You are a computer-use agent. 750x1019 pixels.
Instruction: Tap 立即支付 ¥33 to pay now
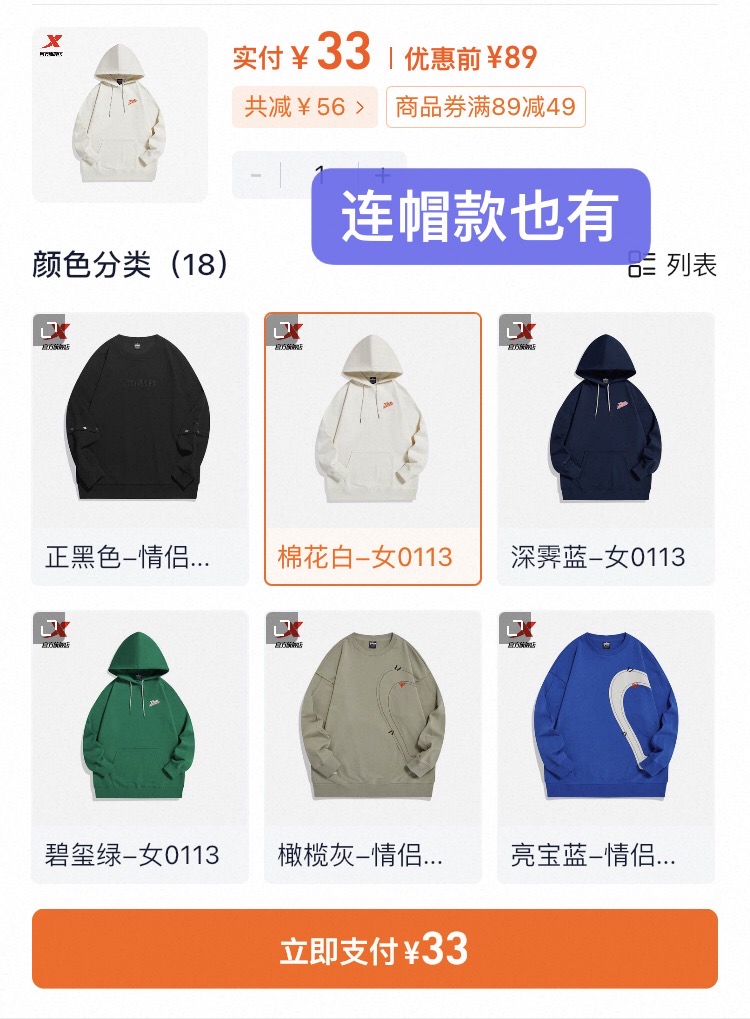374,949
